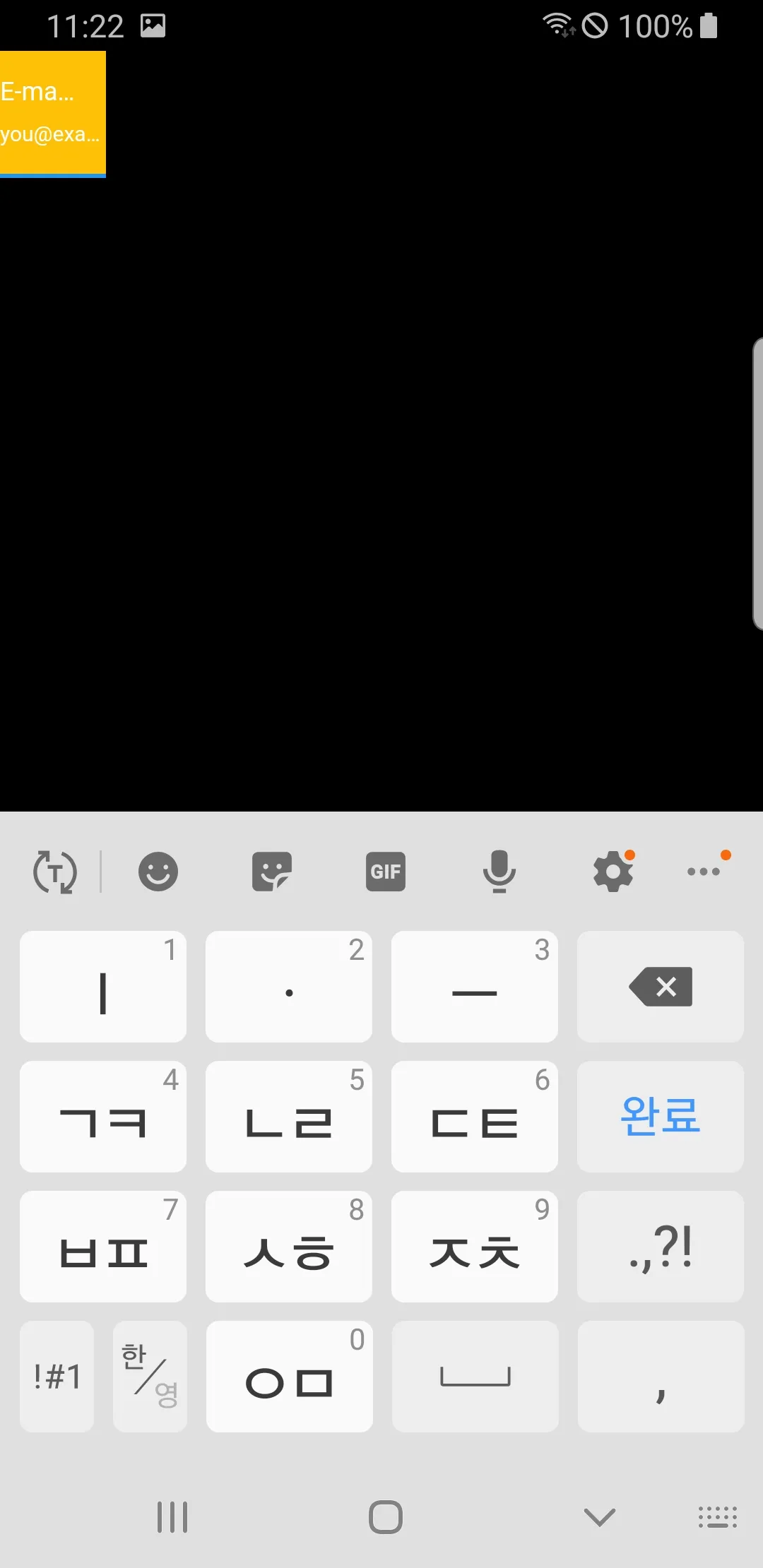
Task: Tap the 완료 done key
Action: pyautogui.click(x=660, y=1117)
